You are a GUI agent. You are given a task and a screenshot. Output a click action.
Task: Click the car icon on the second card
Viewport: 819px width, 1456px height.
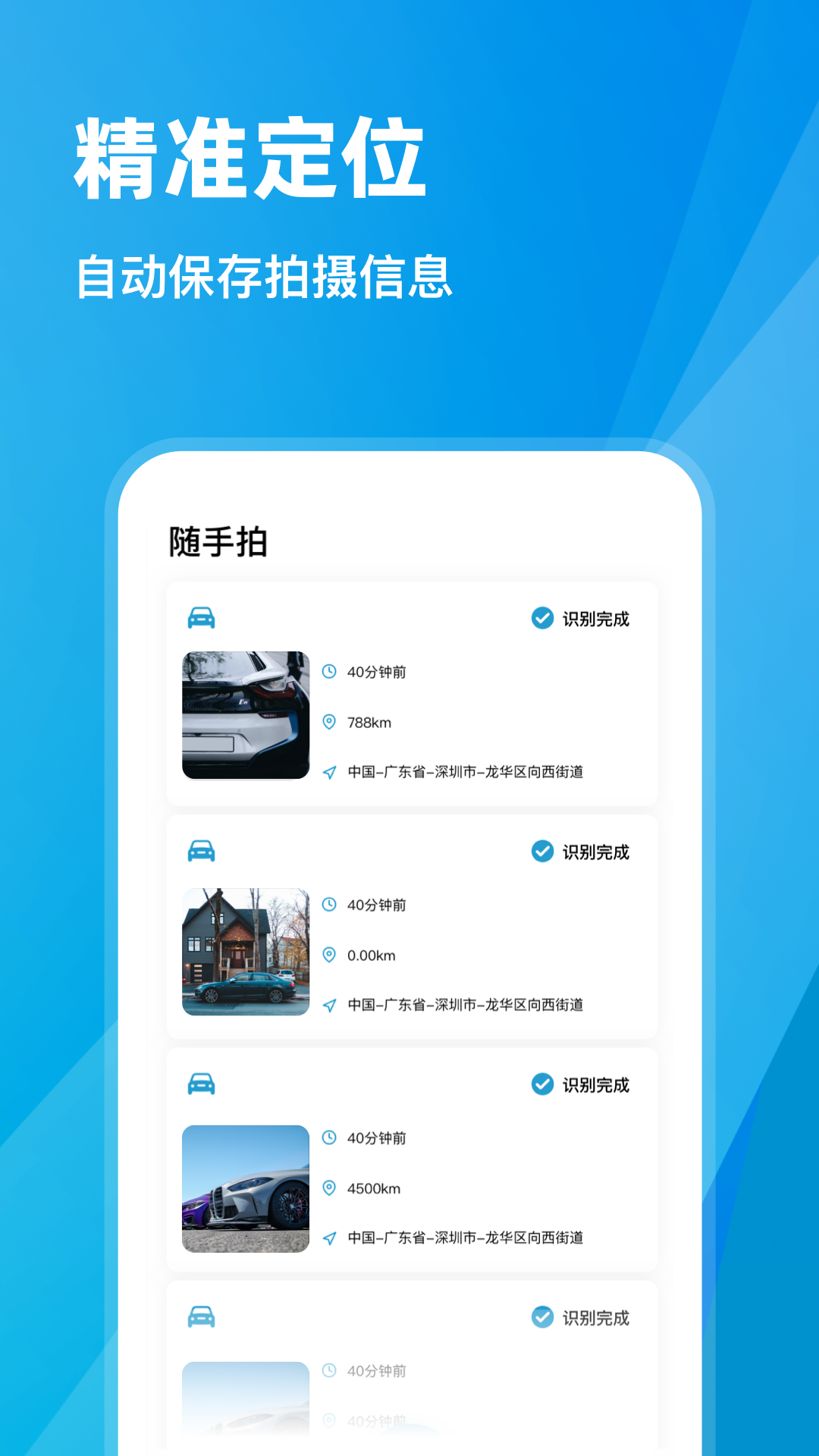pos(201,852)
